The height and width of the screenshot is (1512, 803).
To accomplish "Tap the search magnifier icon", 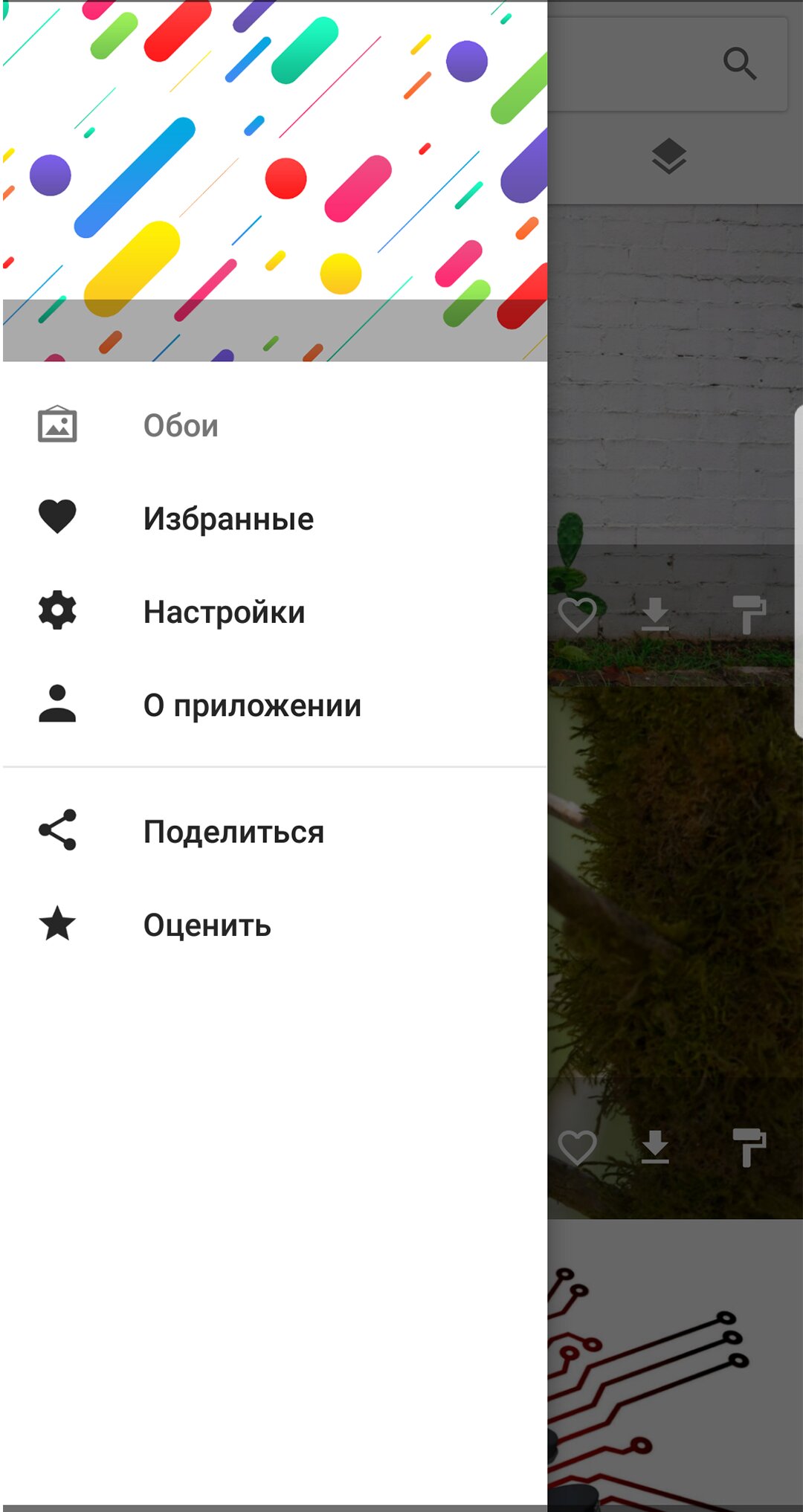I will point(740,64).
